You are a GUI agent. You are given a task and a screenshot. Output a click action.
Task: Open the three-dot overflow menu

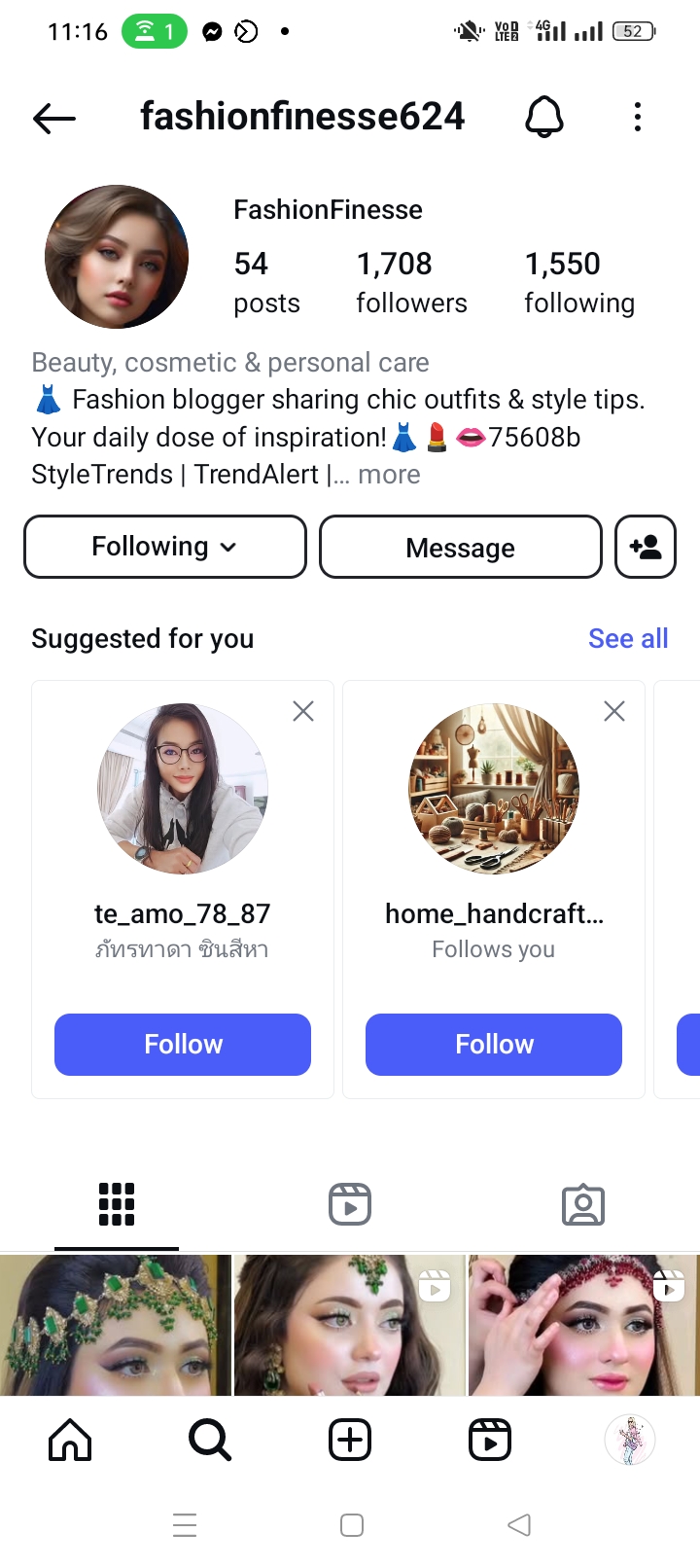tap(638, 118)
